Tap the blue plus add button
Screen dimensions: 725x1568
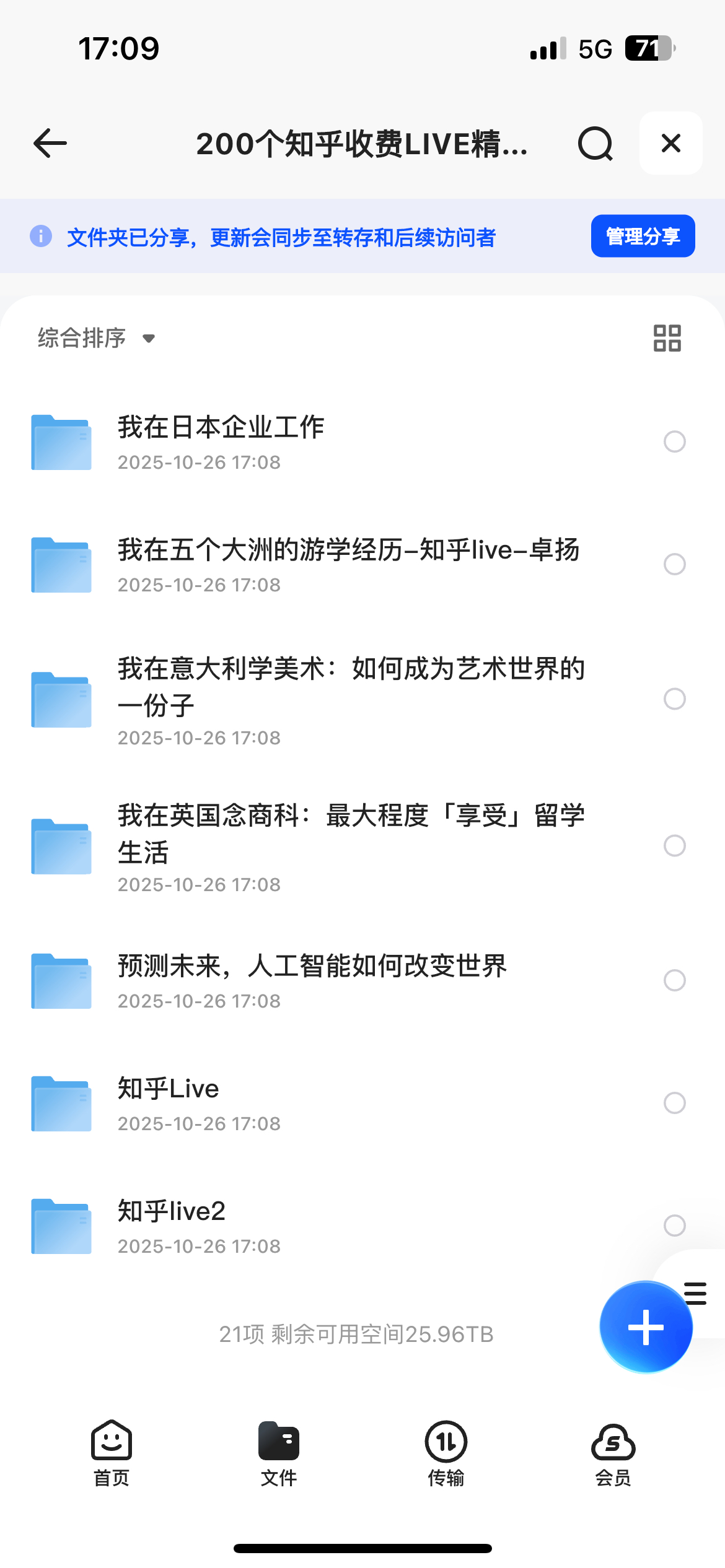645,1327
